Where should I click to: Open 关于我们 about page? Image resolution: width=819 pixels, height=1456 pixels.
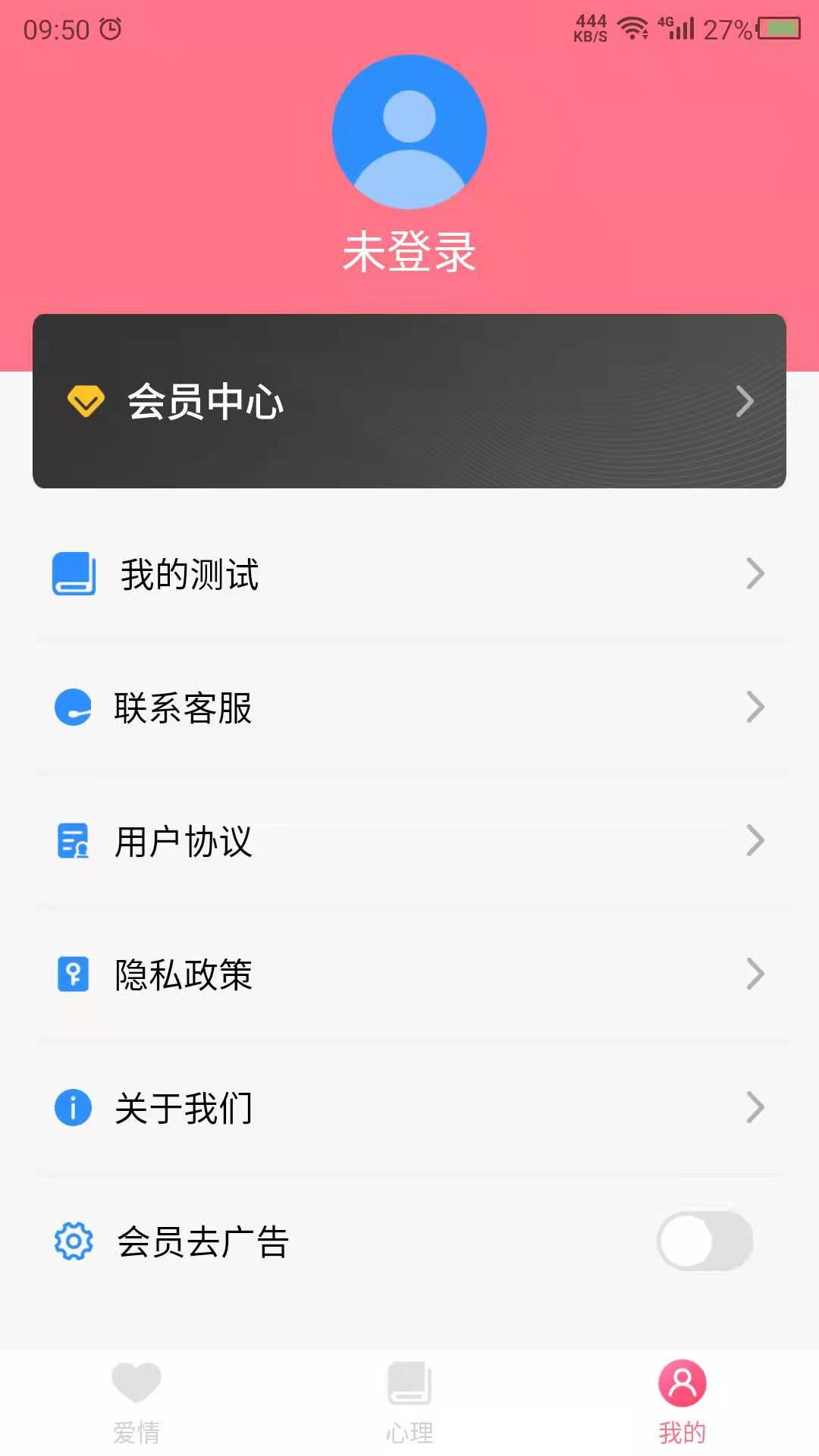pos(409,1108)
